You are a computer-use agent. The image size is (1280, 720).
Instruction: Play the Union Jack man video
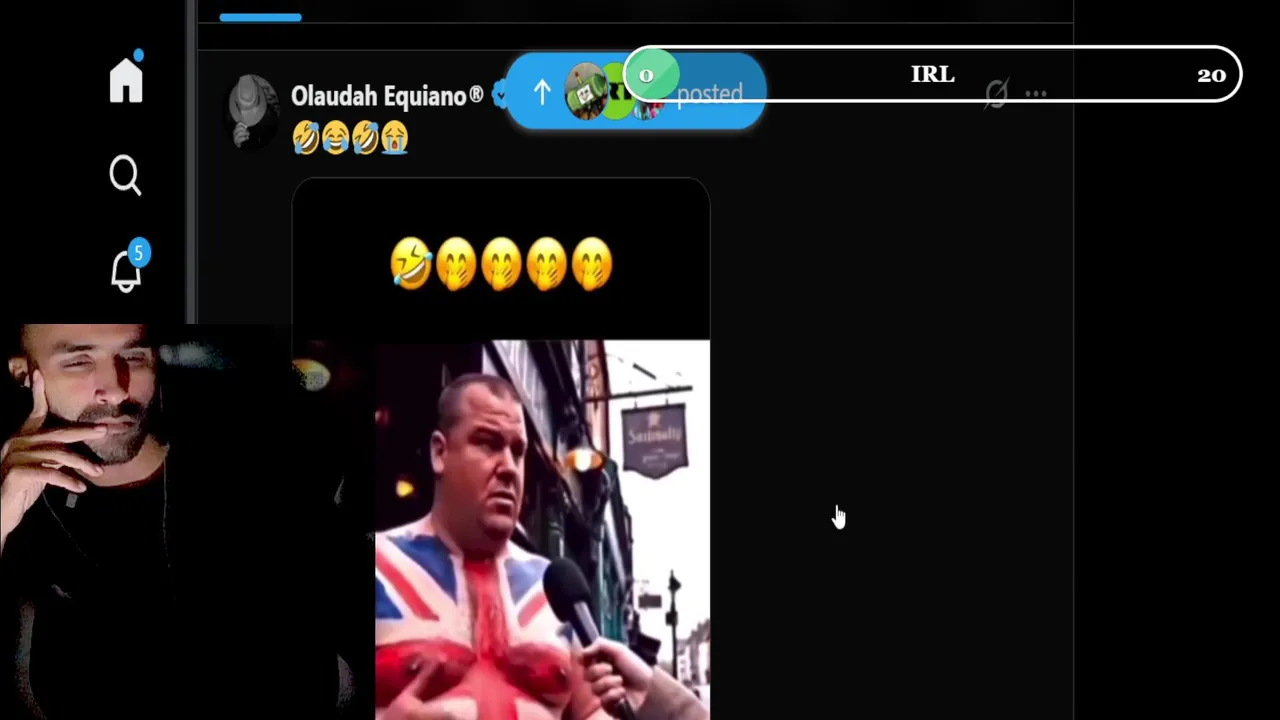[542, 530]
